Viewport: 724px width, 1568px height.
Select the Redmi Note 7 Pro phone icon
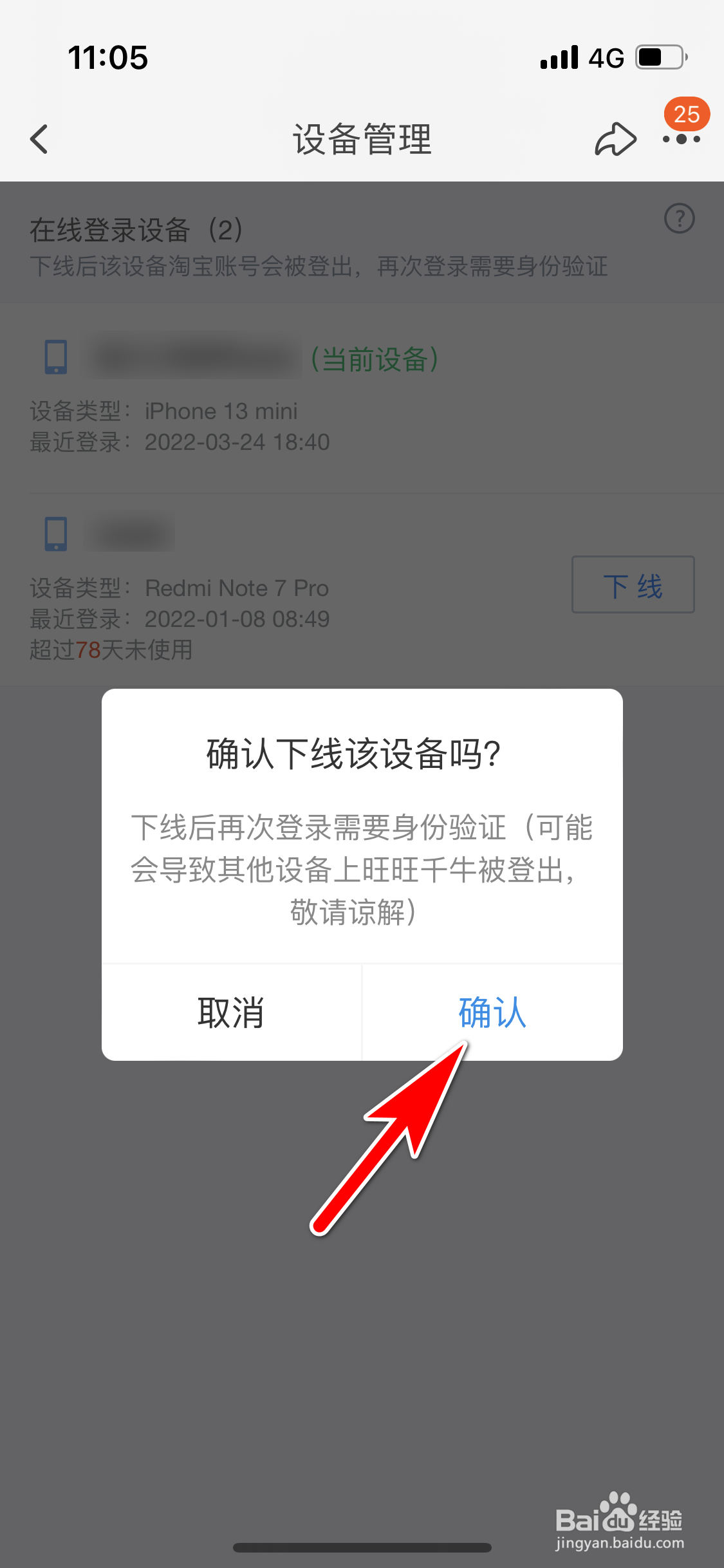point(55,534)
